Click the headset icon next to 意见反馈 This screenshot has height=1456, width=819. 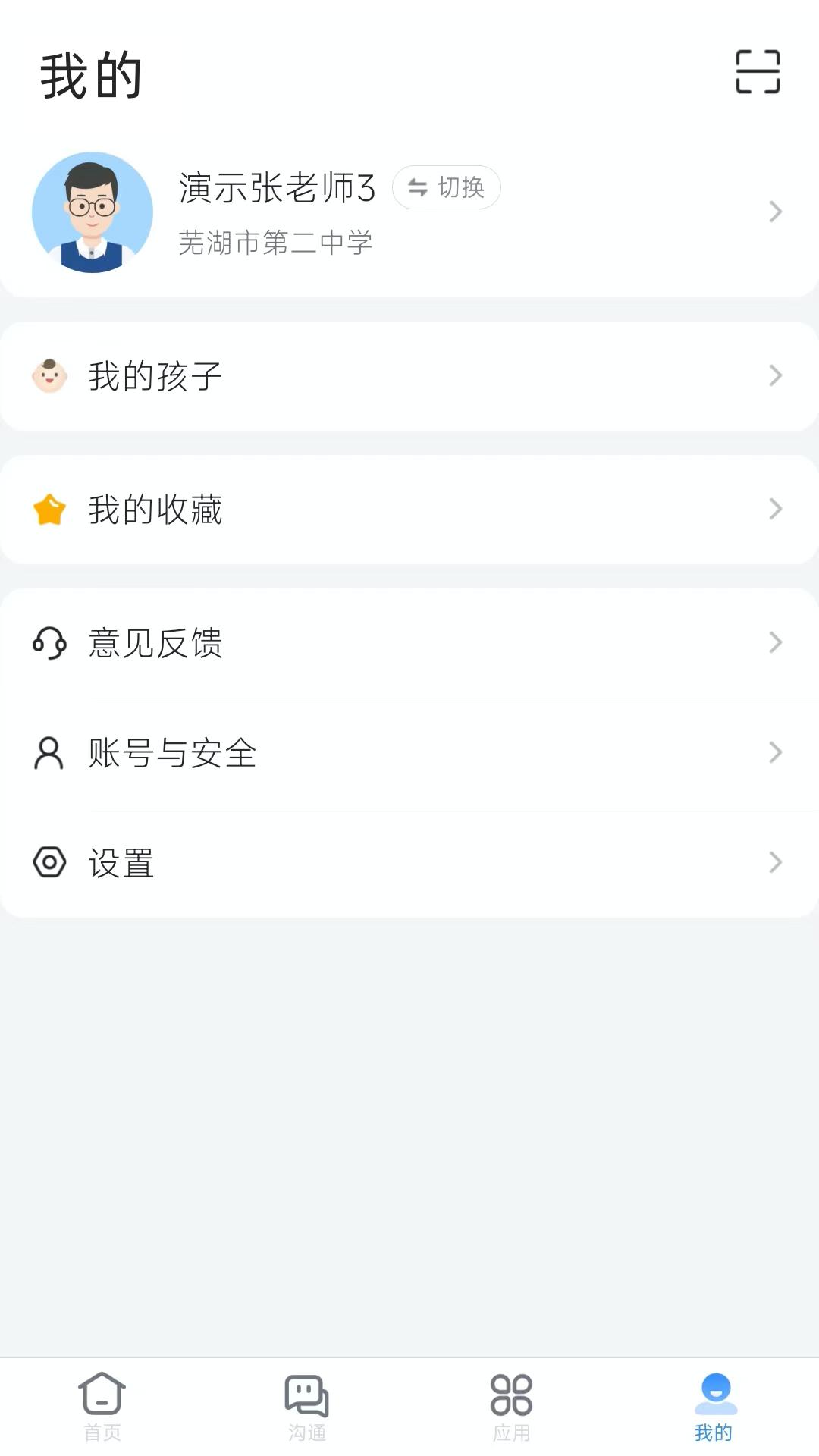pyautogui.click(x=49, y=644)
